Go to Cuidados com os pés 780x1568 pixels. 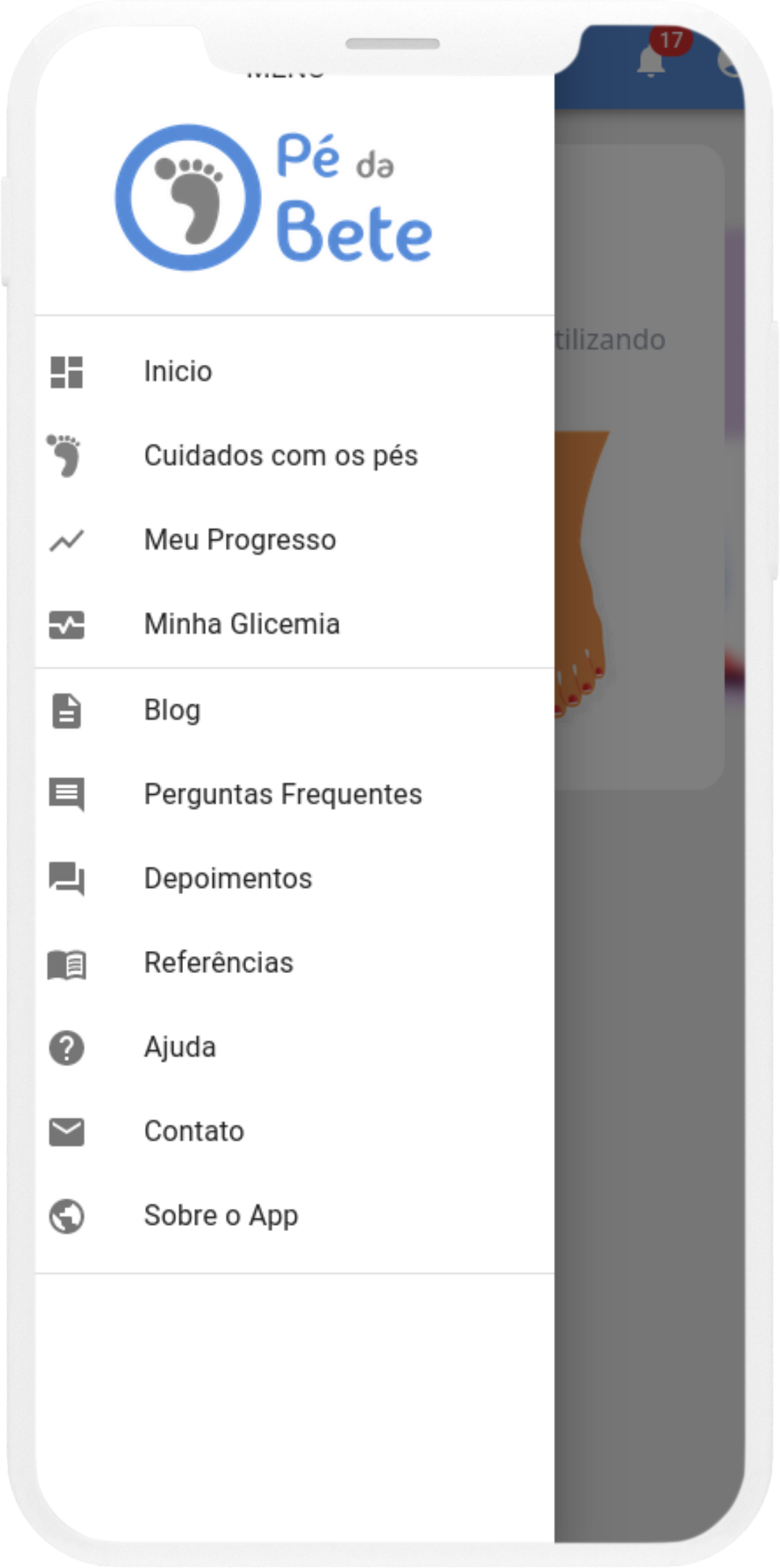tap(280, 456)
